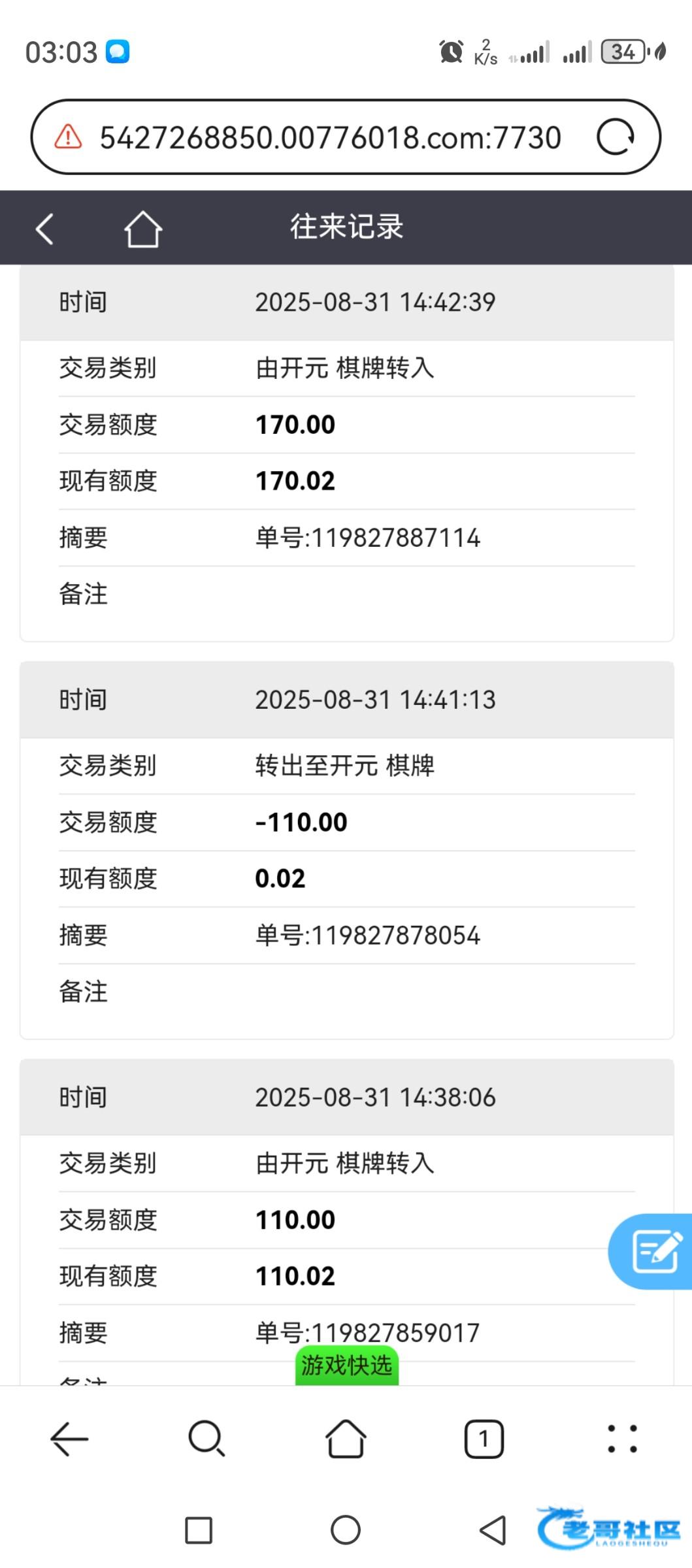Open the tab switcher showing 1 tab

coord(484,1439)
